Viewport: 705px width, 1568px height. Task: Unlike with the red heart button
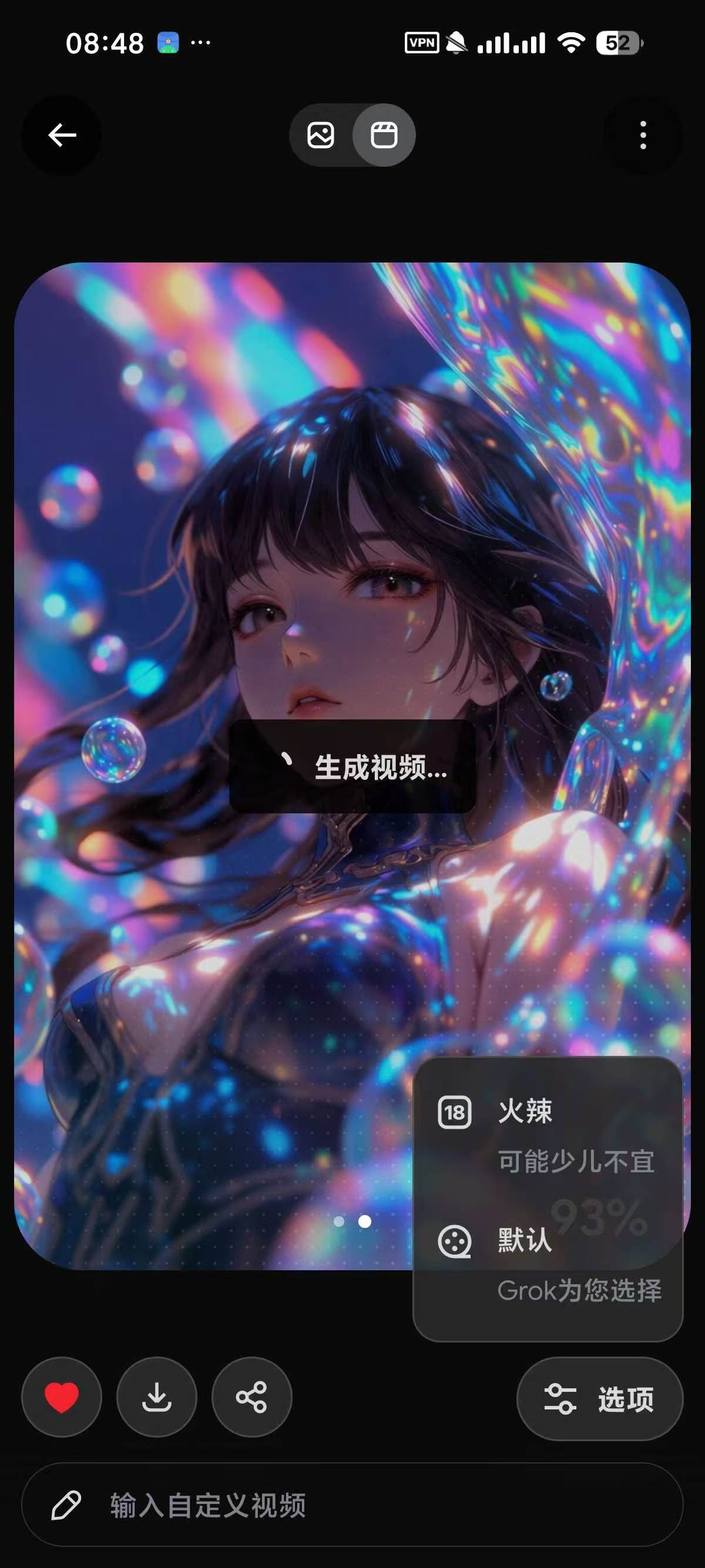[62, 1397]
